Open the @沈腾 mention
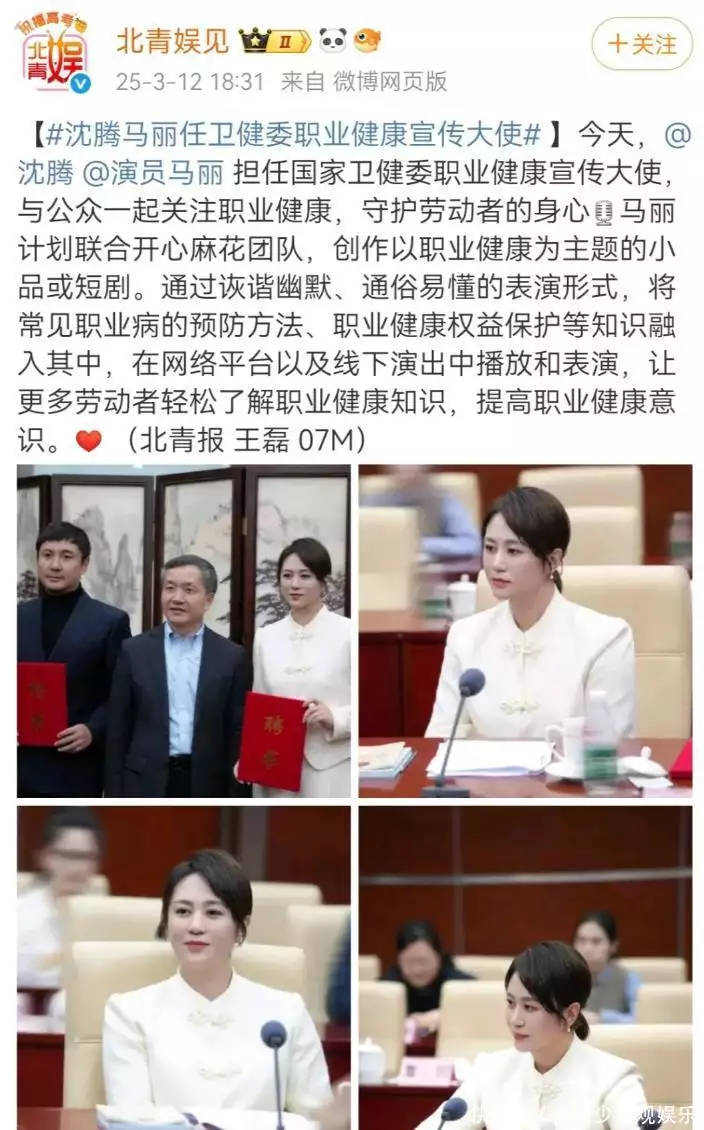 click(x=45, y=172)
